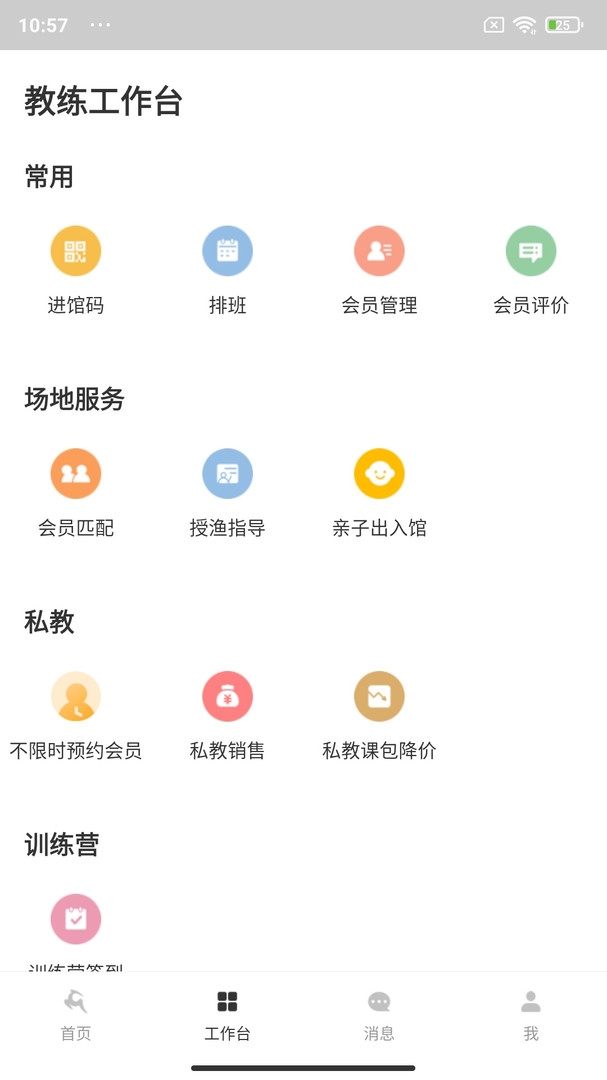
Task: View 会员评价 reviews
Action: [x=531, y=252]
